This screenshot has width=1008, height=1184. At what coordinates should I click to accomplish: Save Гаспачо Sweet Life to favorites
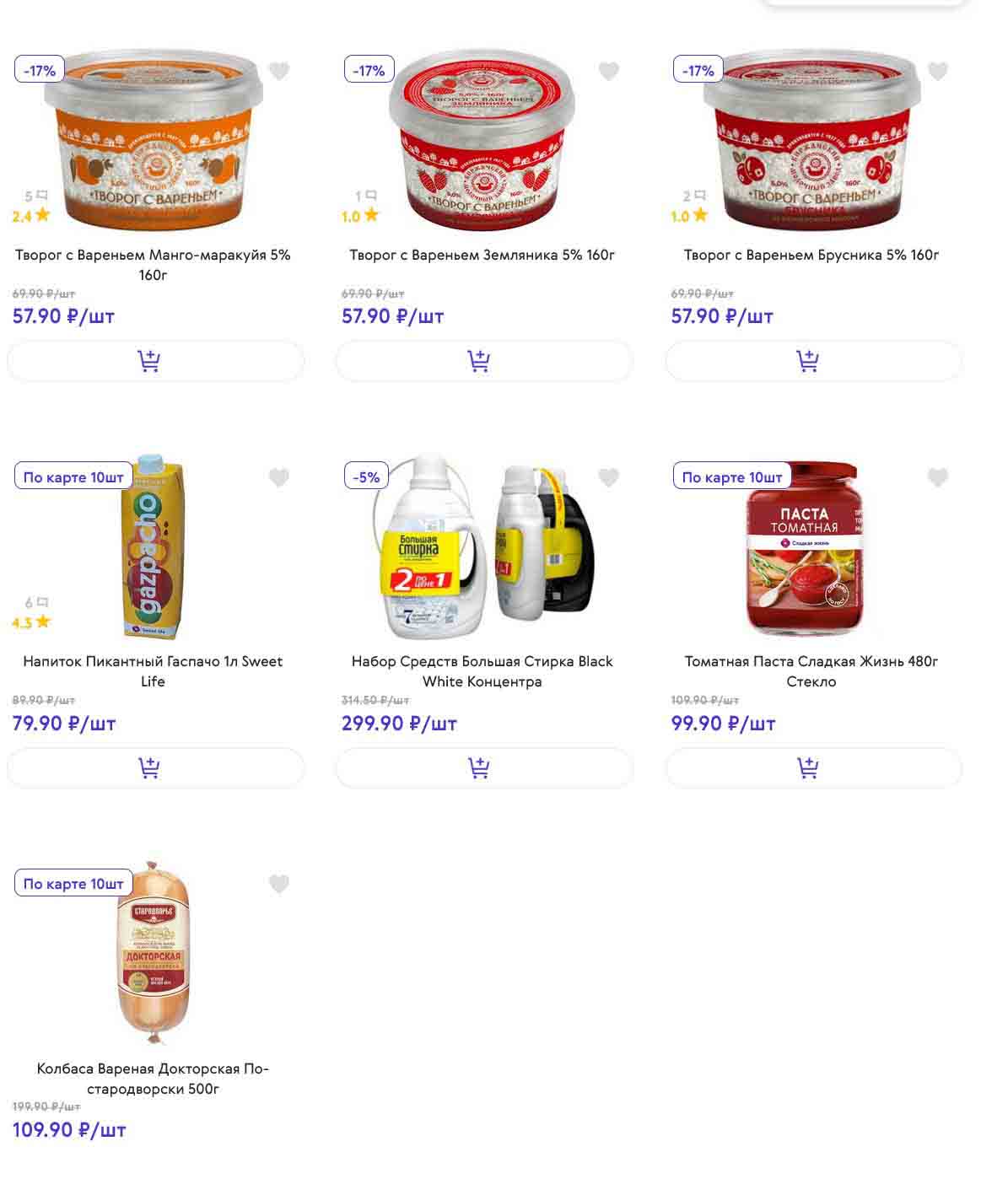[279, 478]
